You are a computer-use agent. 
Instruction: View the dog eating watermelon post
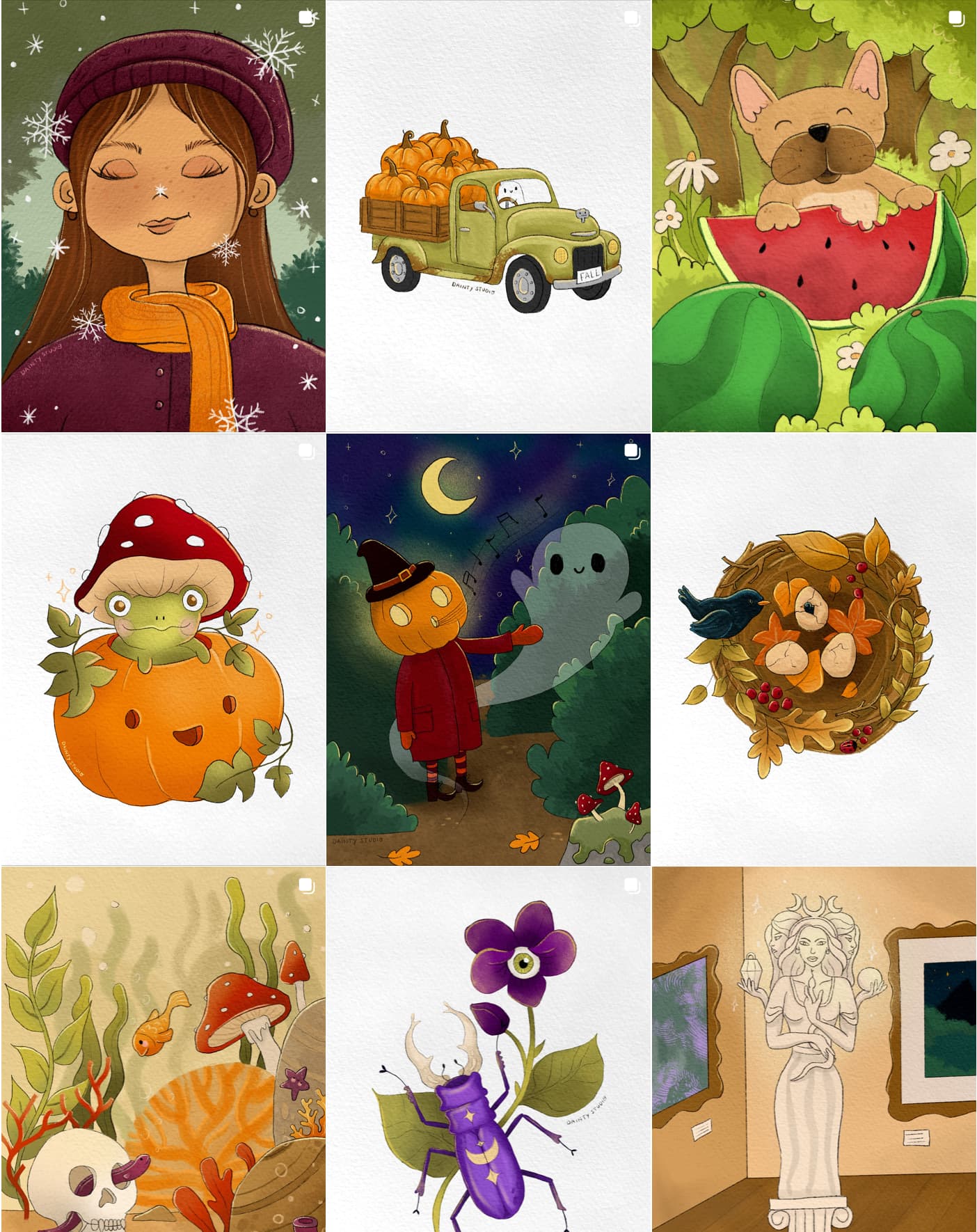click(x=814, y=216)
